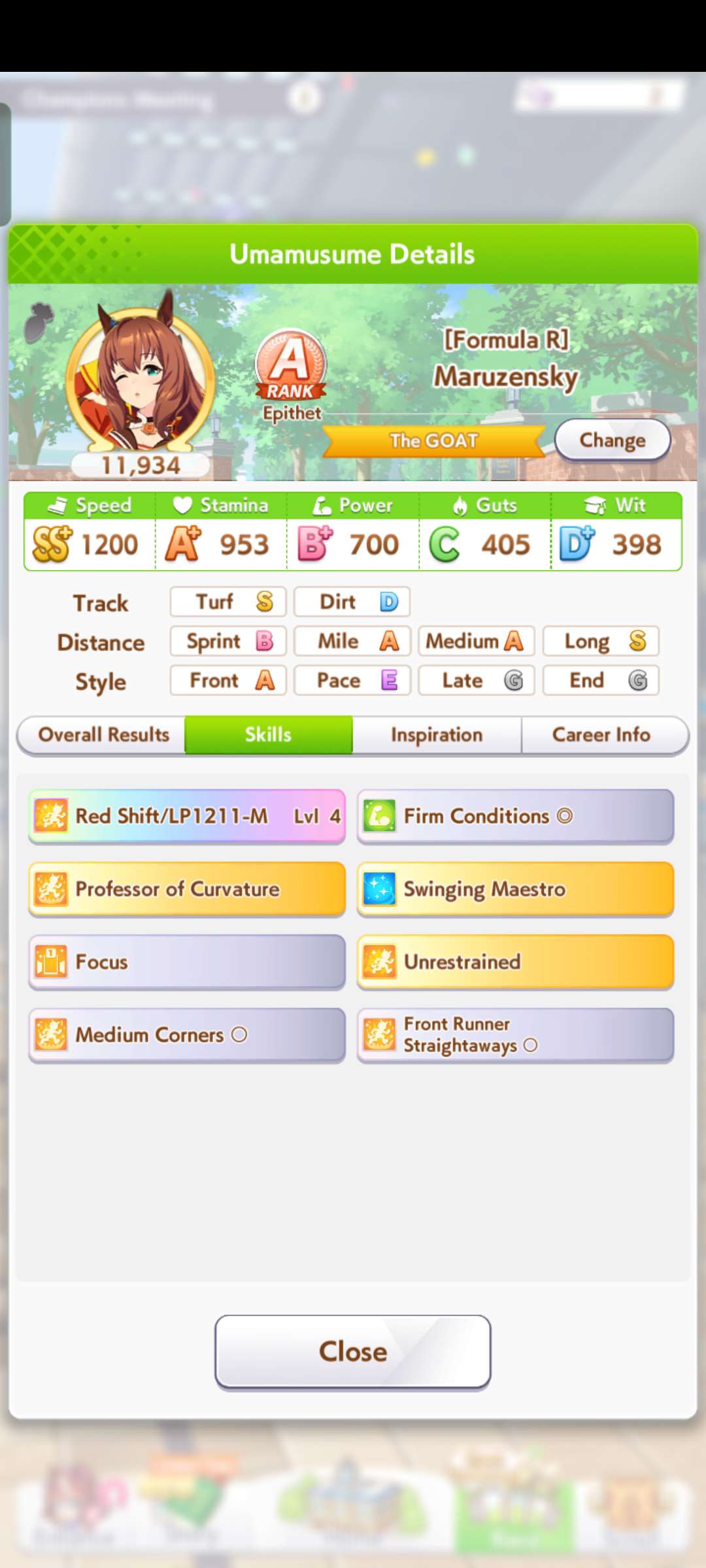
Task: Open Professor of Curvature skill info
Action: [x=187, y=889]
